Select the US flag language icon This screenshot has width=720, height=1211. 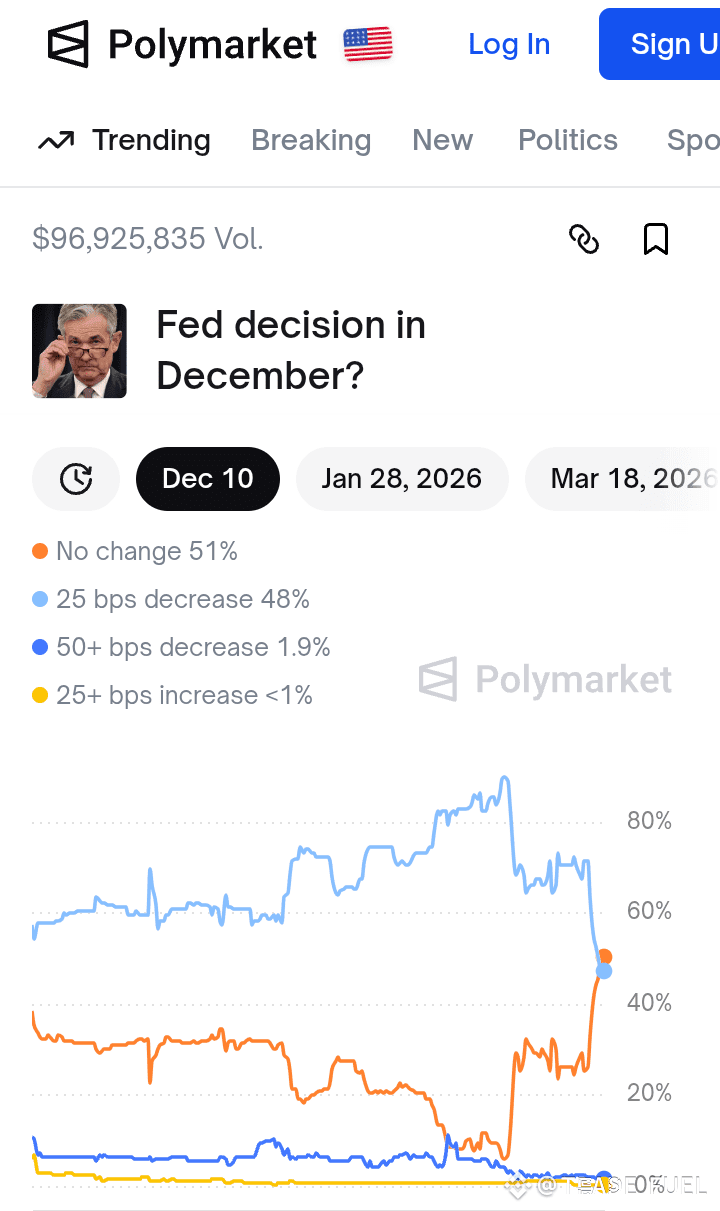[x=367, y=43]
